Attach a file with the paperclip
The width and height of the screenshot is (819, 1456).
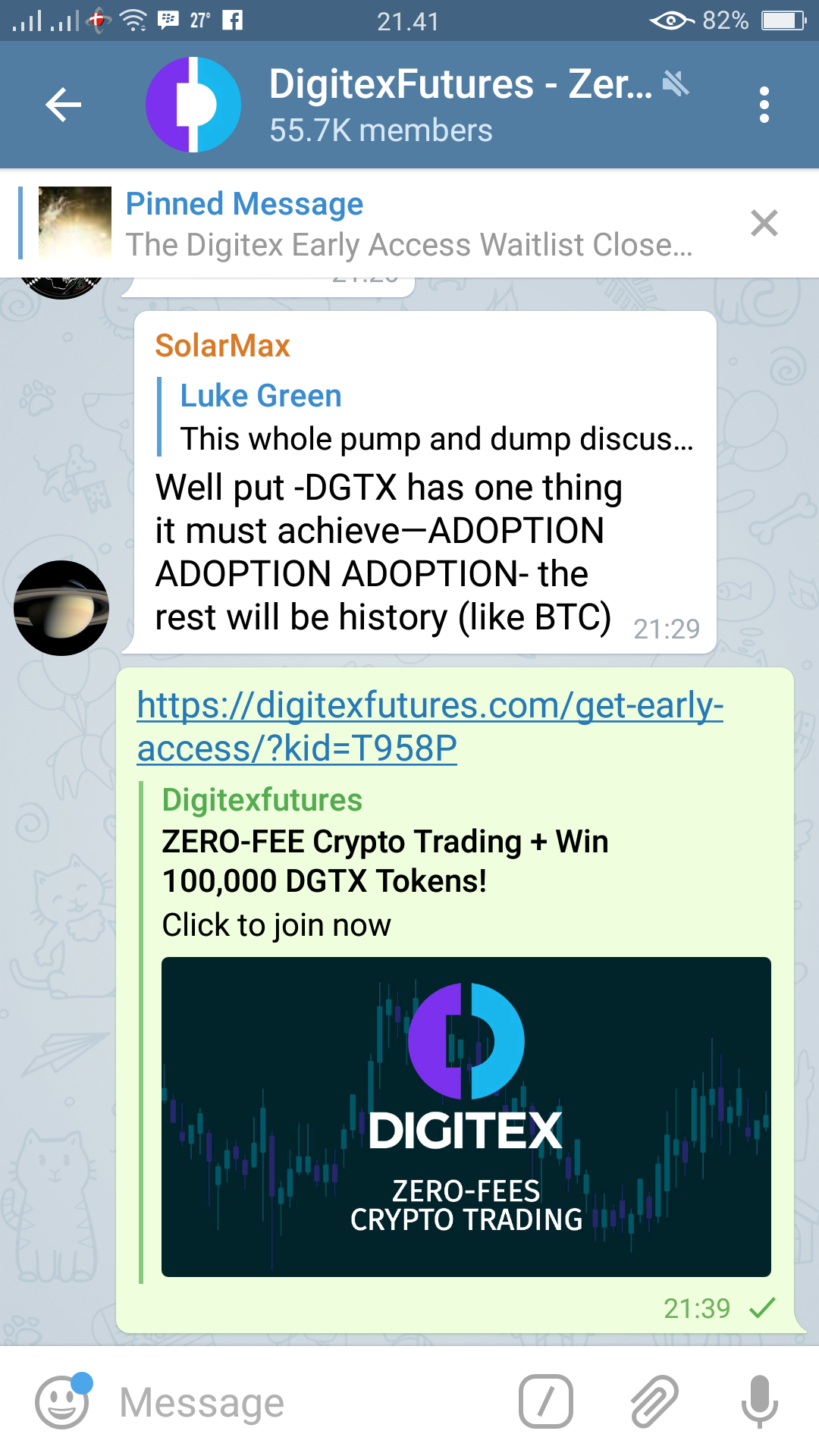pyautogui.click(x=654, y=1401)
